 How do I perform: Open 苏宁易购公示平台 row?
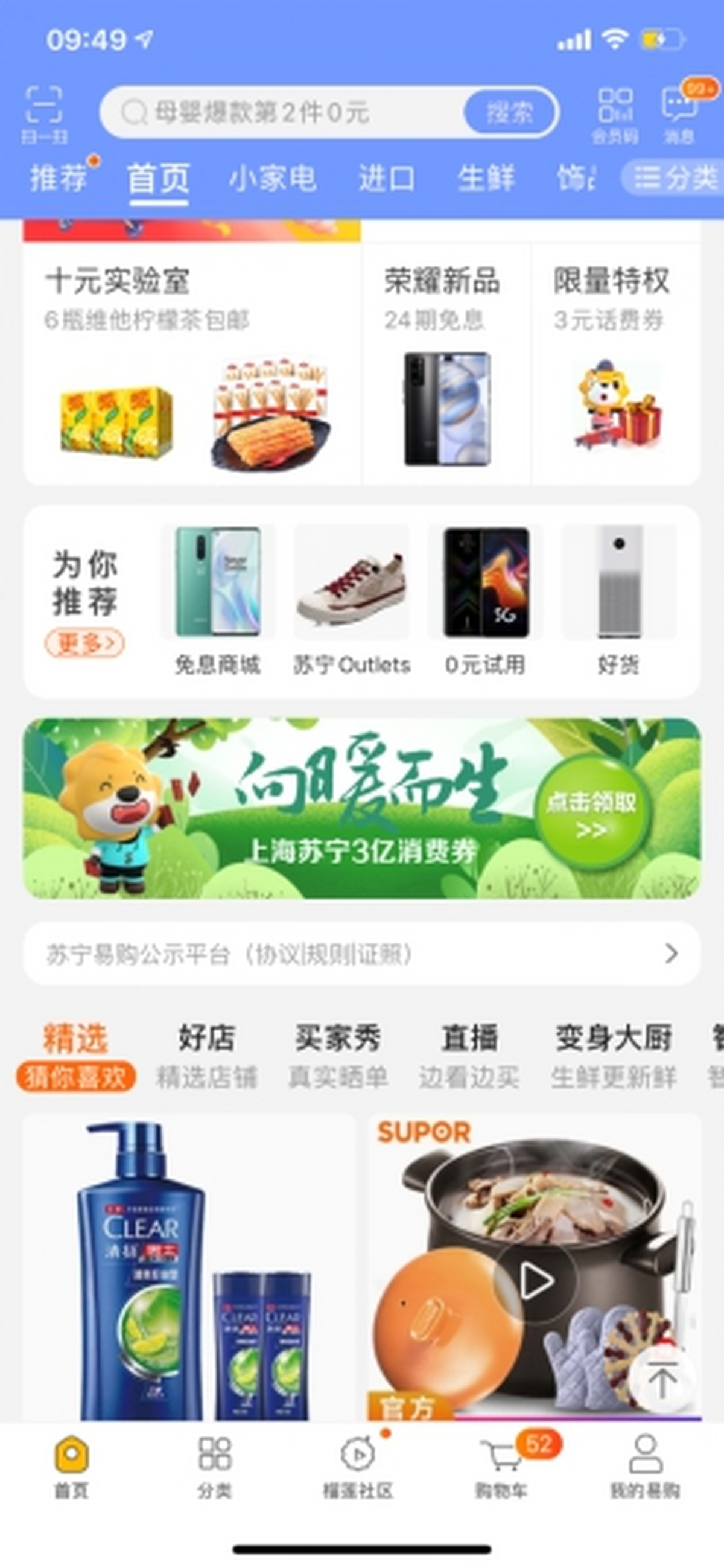(362, 954)
